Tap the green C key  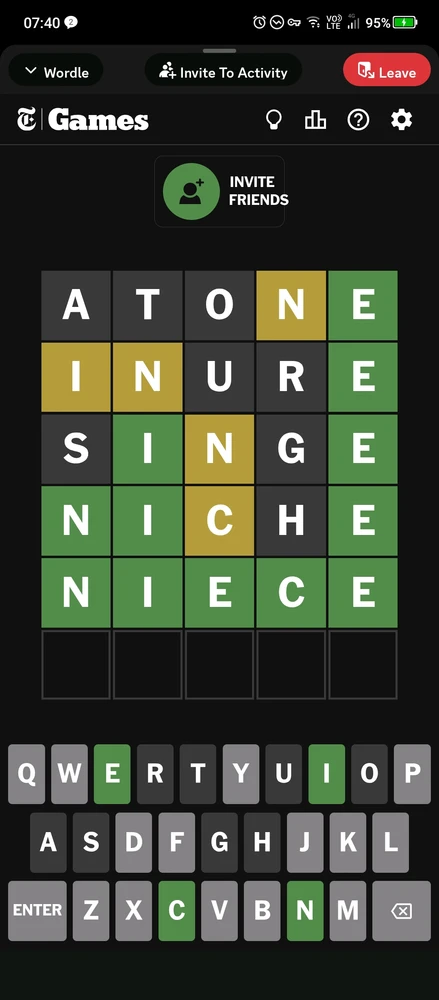coord(177,911)
